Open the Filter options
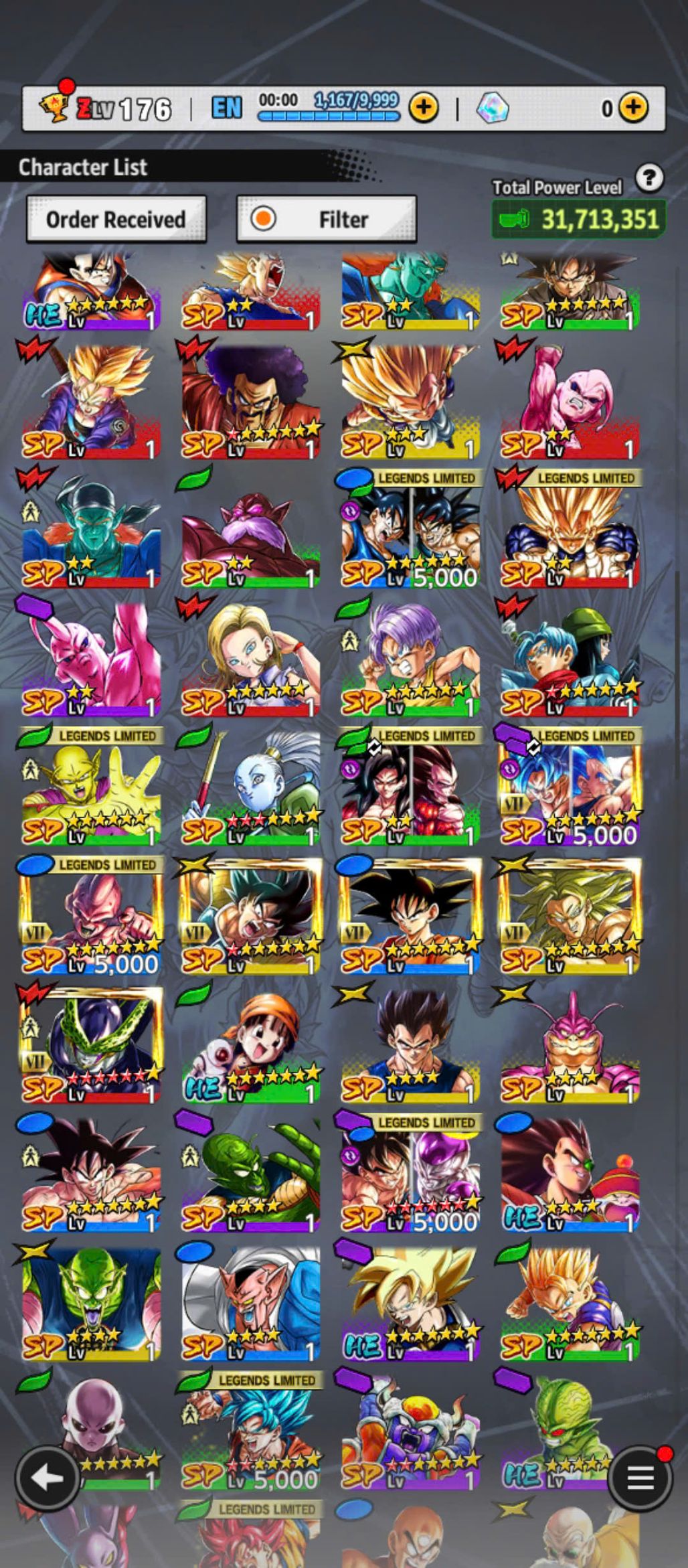The height and width of the screenshot is (1568, 688). coord(327,219)
